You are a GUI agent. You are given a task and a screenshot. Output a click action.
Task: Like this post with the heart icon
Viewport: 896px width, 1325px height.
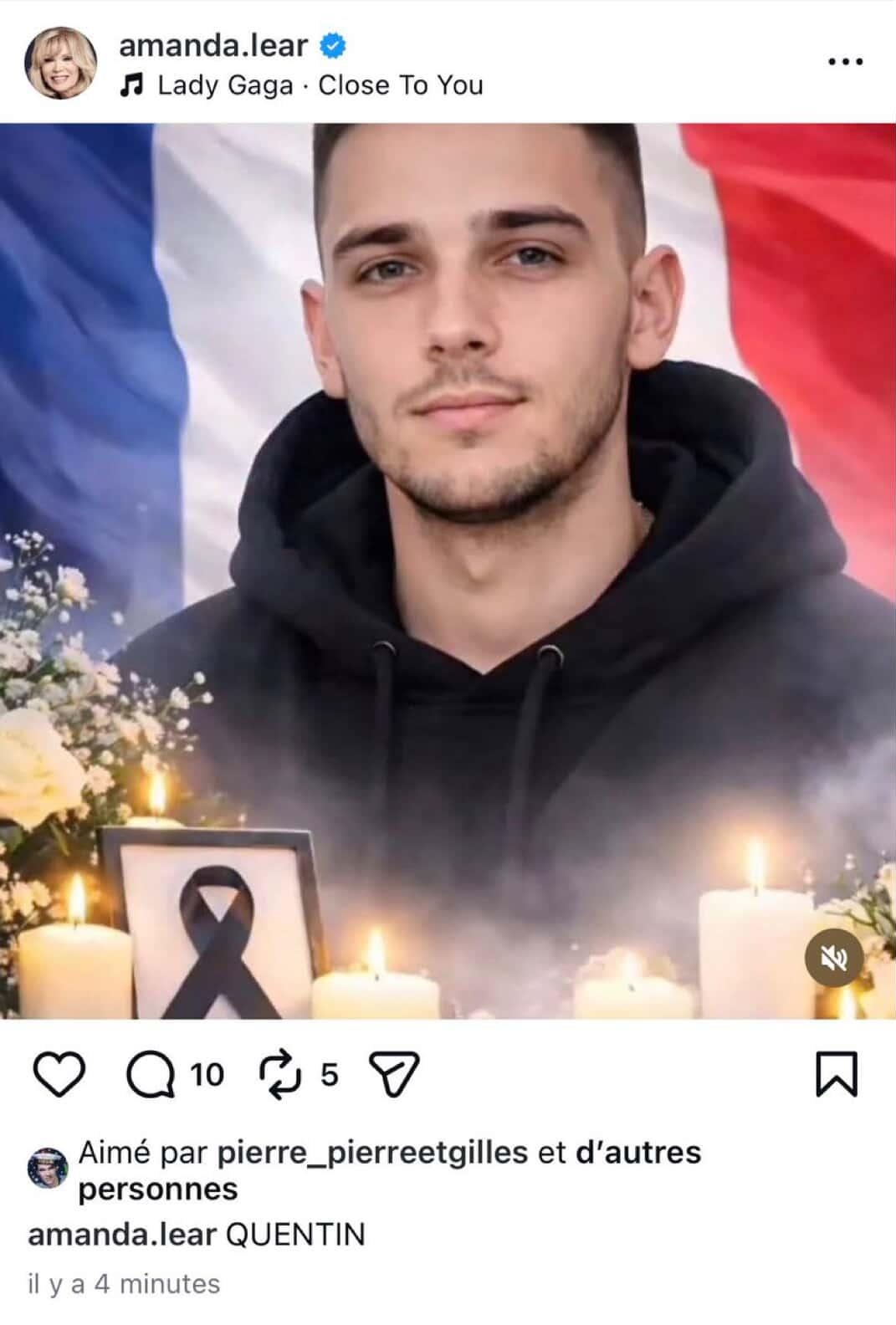[x=59, y=1075]
